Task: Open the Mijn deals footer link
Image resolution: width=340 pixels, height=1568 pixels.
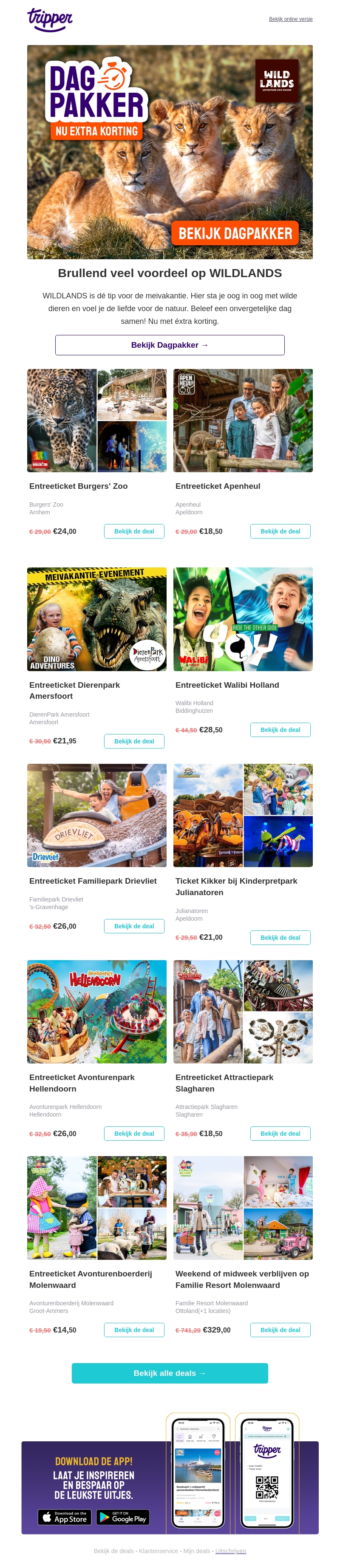Action: click(x=196, y=1551)
